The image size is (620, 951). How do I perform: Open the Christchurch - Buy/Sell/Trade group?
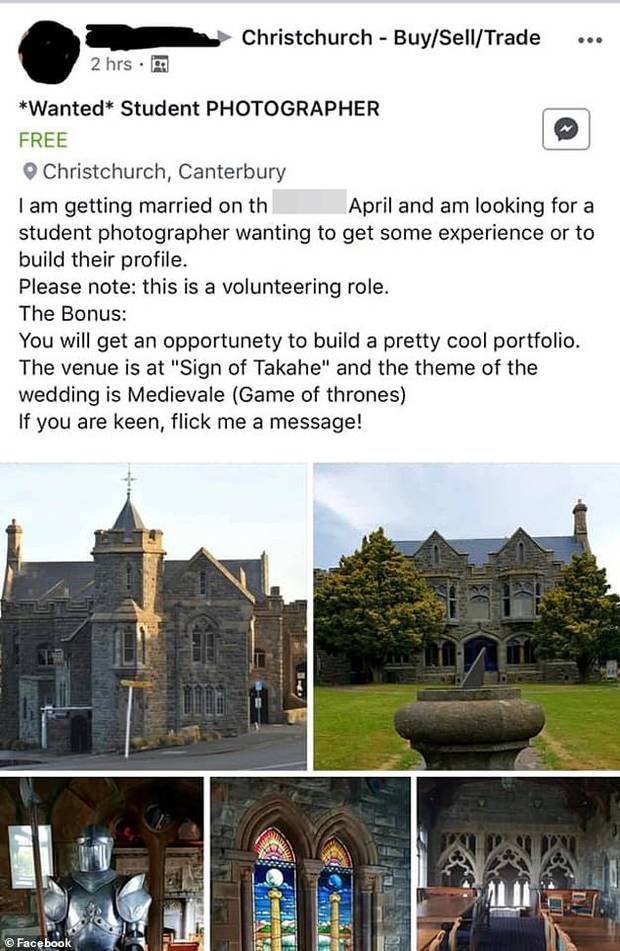[391, 38]
